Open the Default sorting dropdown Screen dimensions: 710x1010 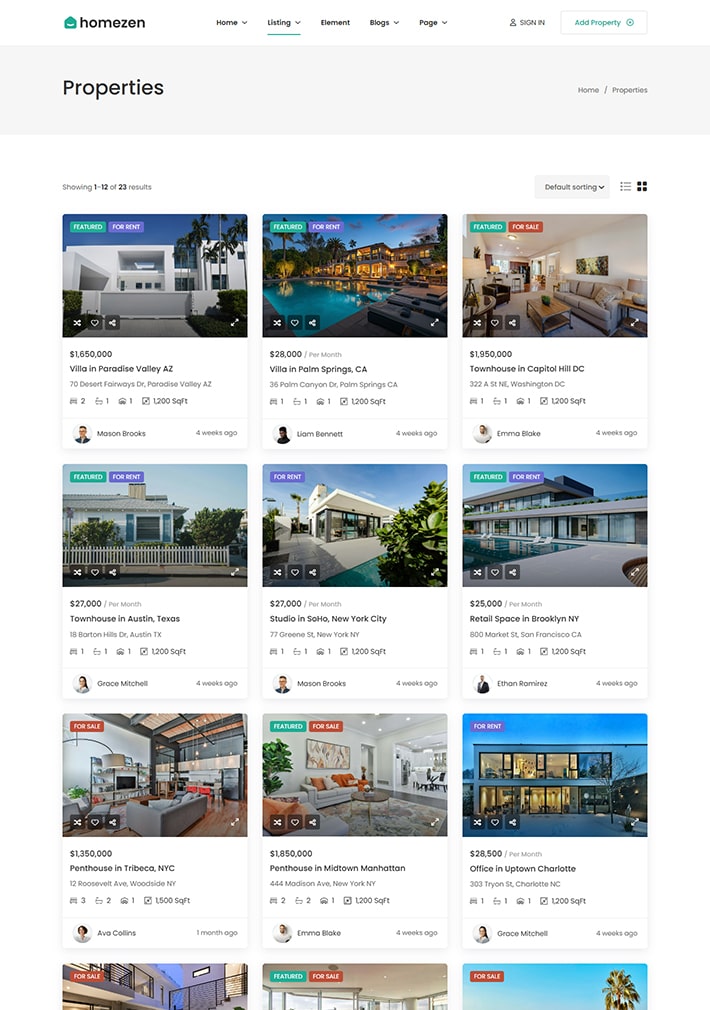[x=572, y=187]
